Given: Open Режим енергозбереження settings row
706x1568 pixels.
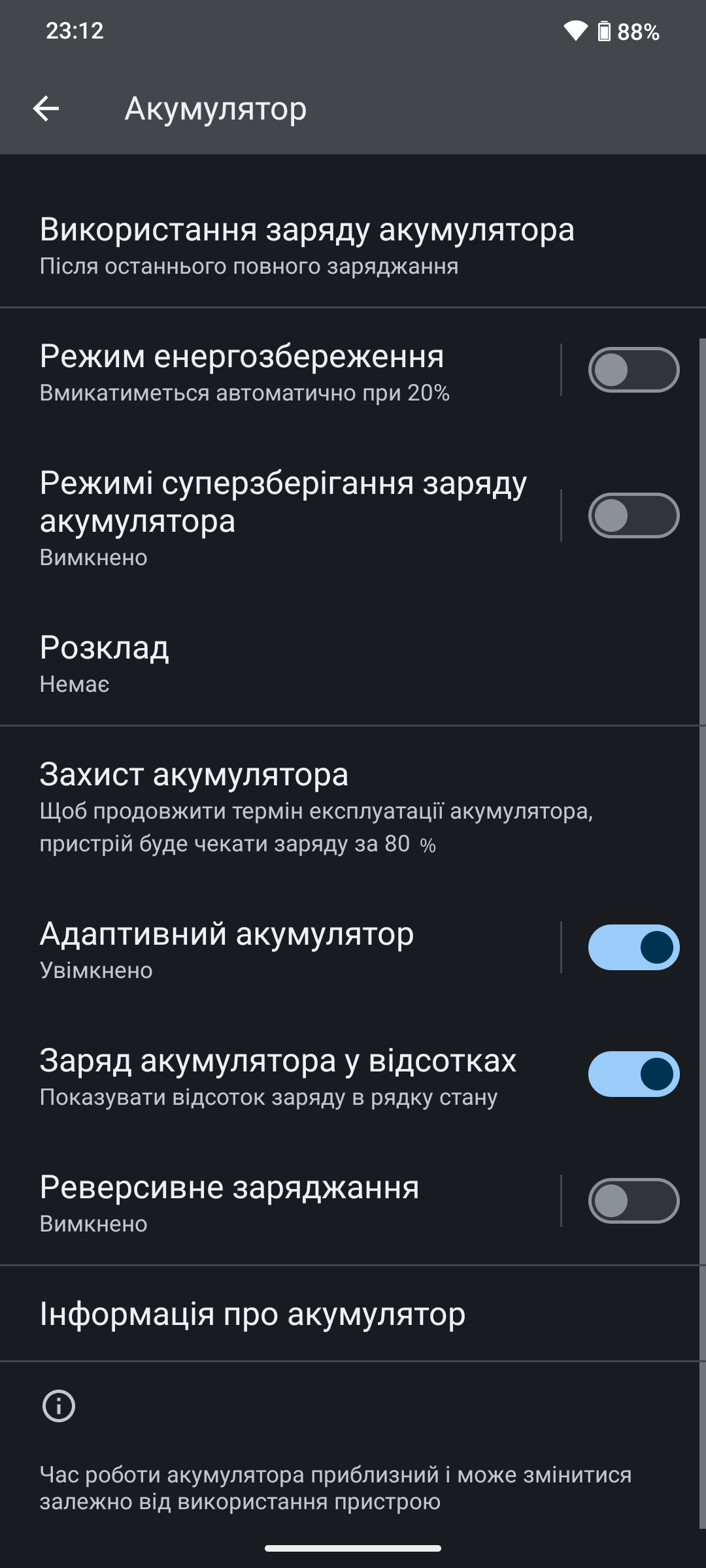Looking at the screenshot, I should click(x=280, y=370).
